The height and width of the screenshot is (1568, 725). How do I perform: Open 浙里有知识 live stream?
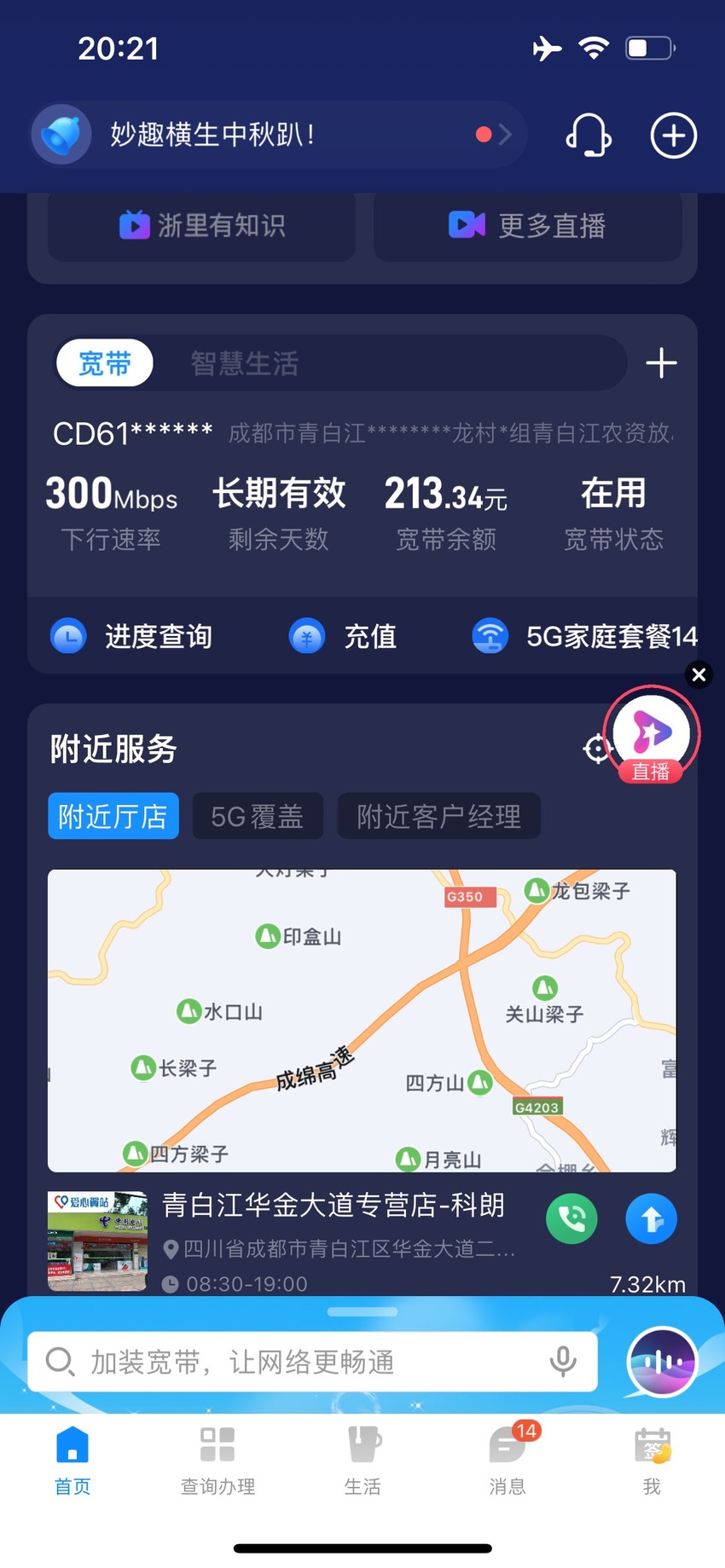tap(201, 225)
